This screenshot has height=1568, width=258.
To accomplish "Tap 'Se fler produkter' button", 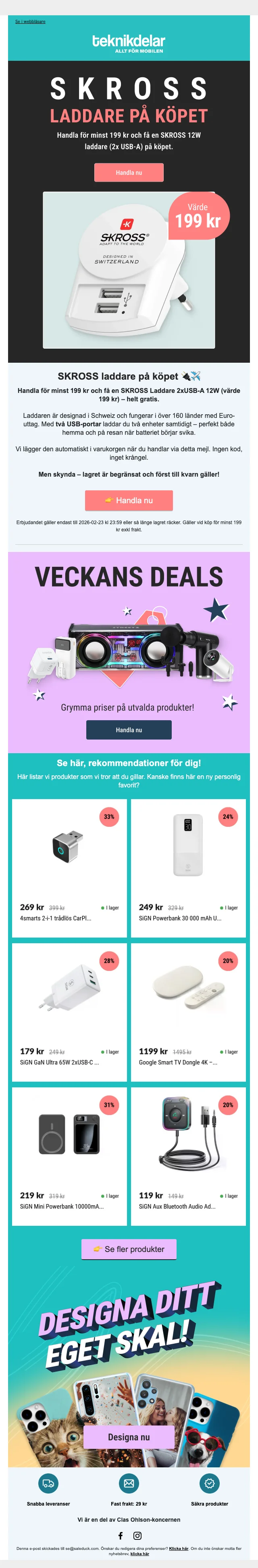I will 129,1249.
